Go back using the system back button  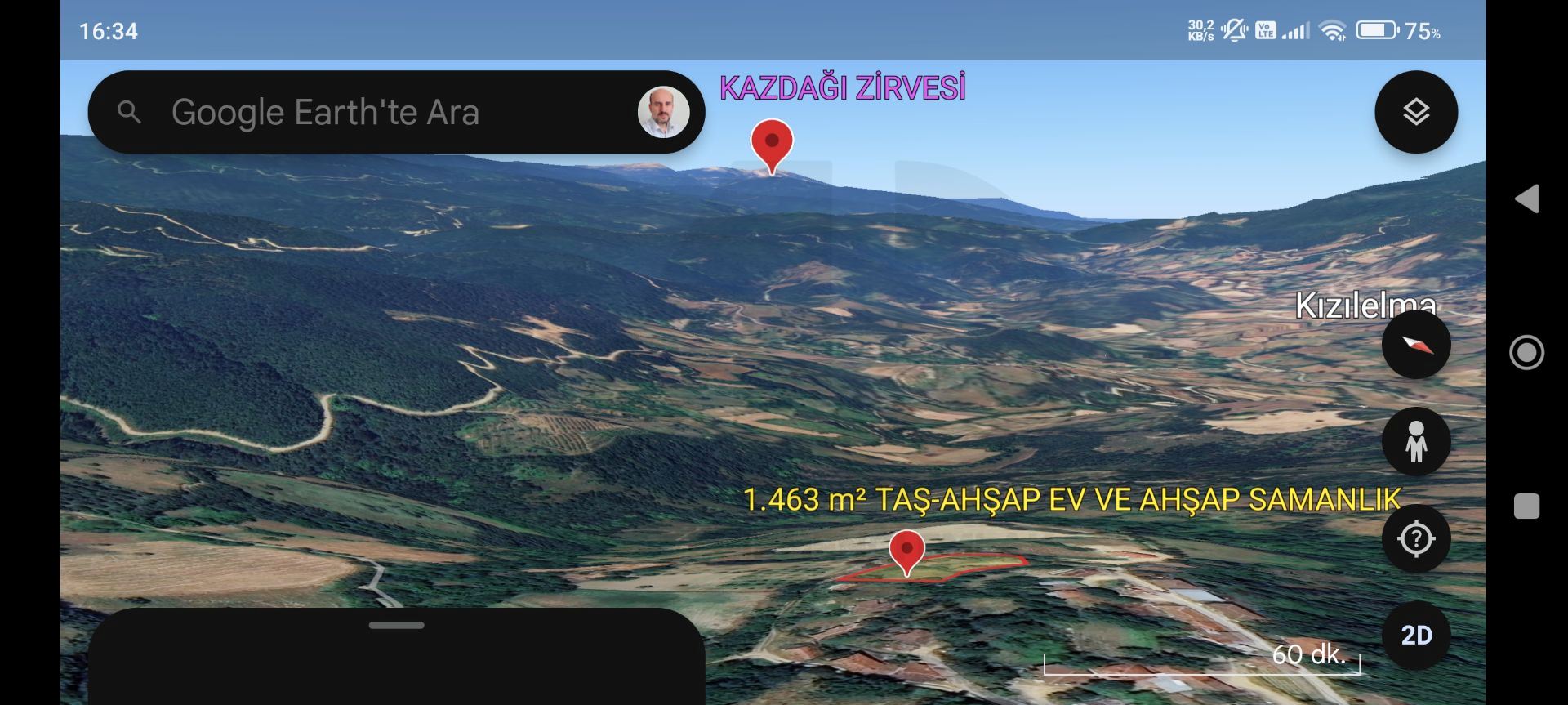pyautogui.click(x=1526, y=199)
